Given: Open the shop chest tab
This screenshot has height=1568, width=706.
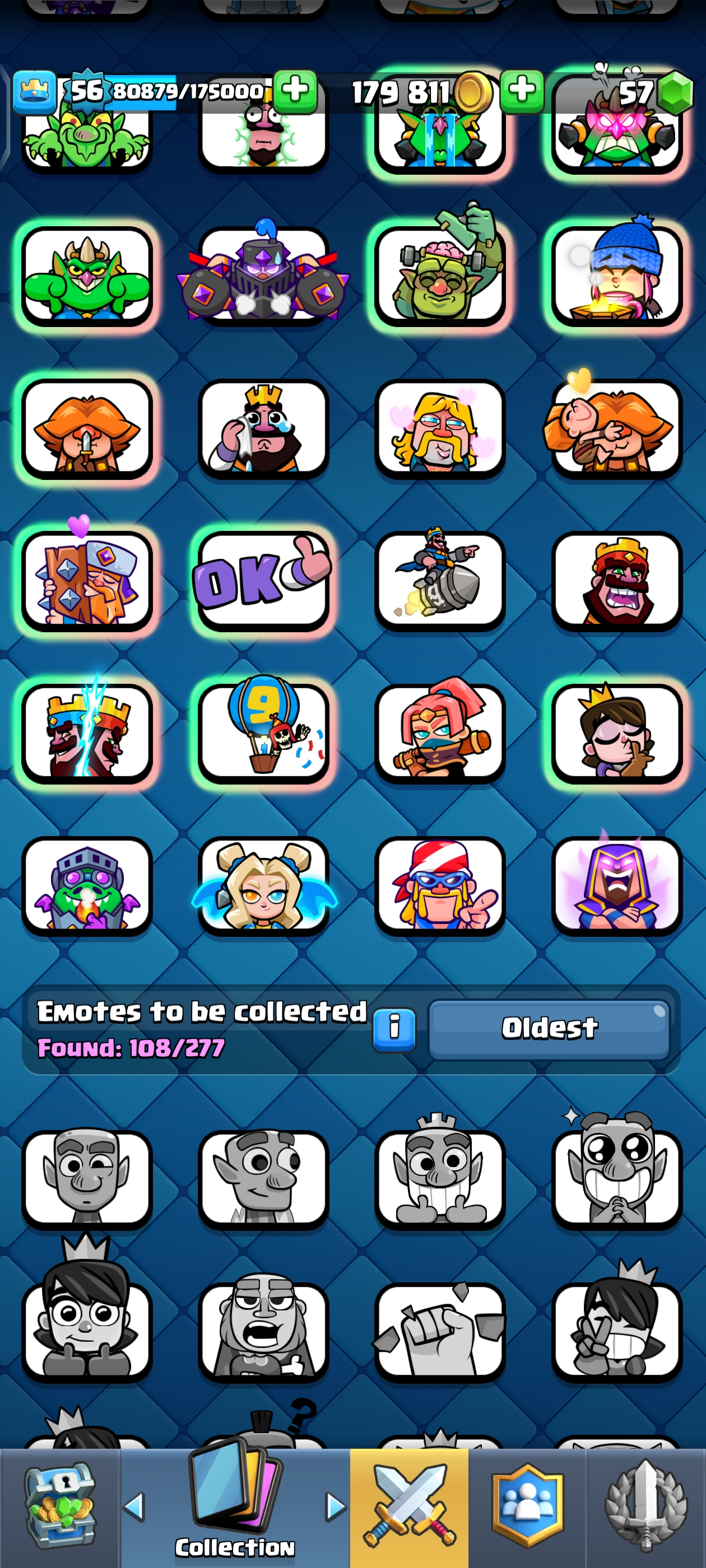Looking at the screenshot, I should tap(59, 1507).
